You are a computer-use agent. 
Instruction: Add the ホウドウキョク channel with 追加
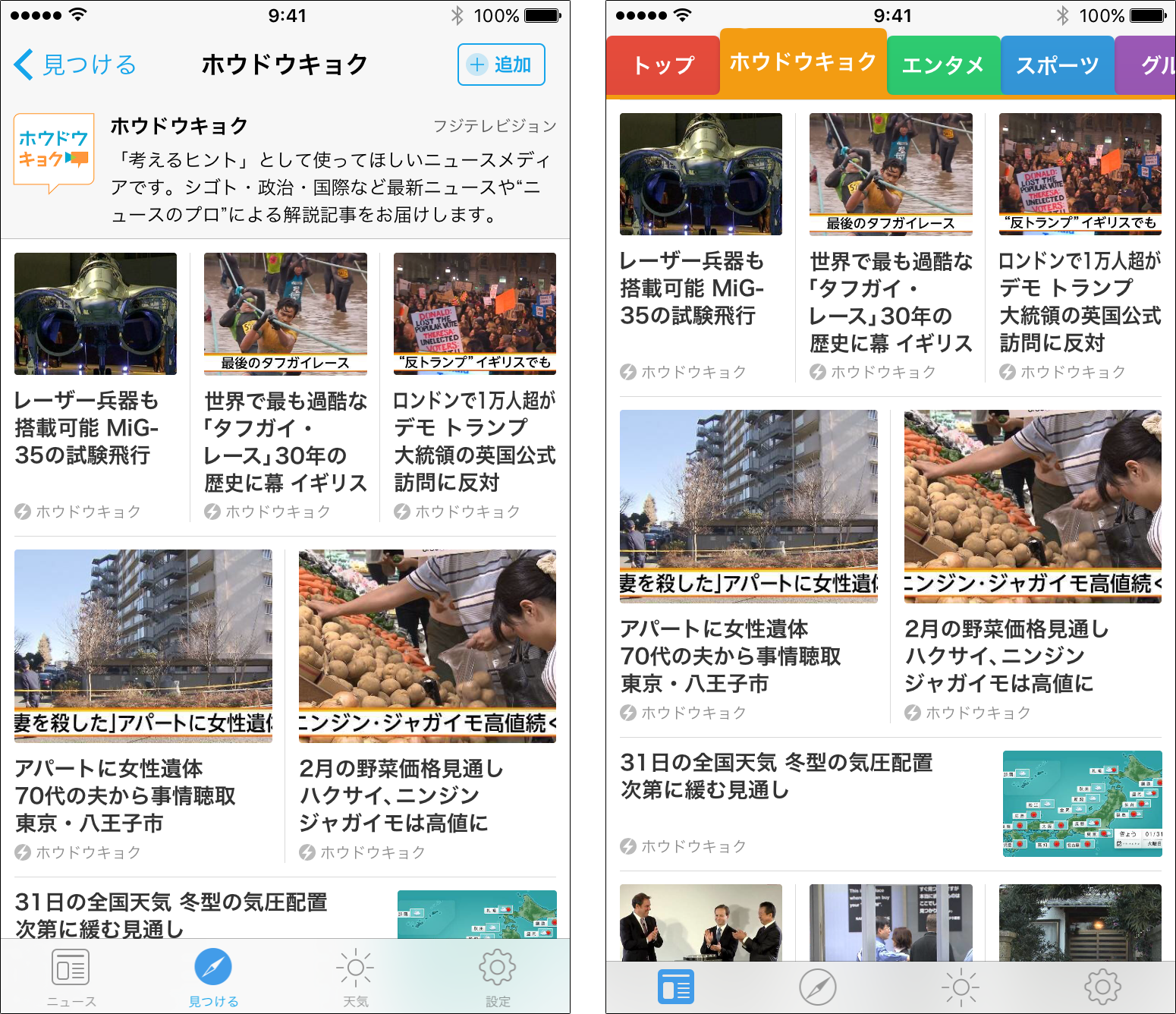(501, 65)
